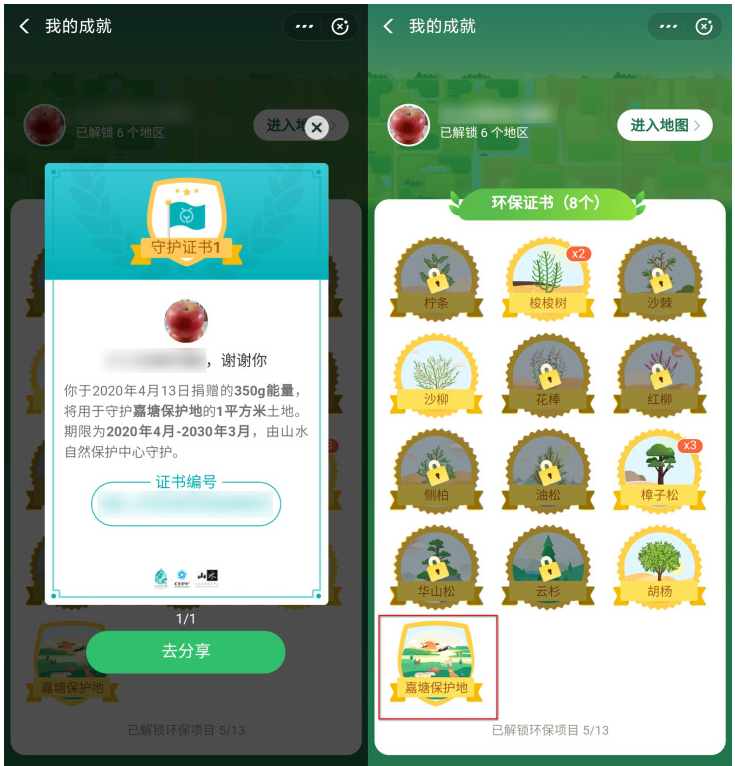Close the 守护证书1 certificate popup
Screen dimensions: 735x766
tap(317, 127)
